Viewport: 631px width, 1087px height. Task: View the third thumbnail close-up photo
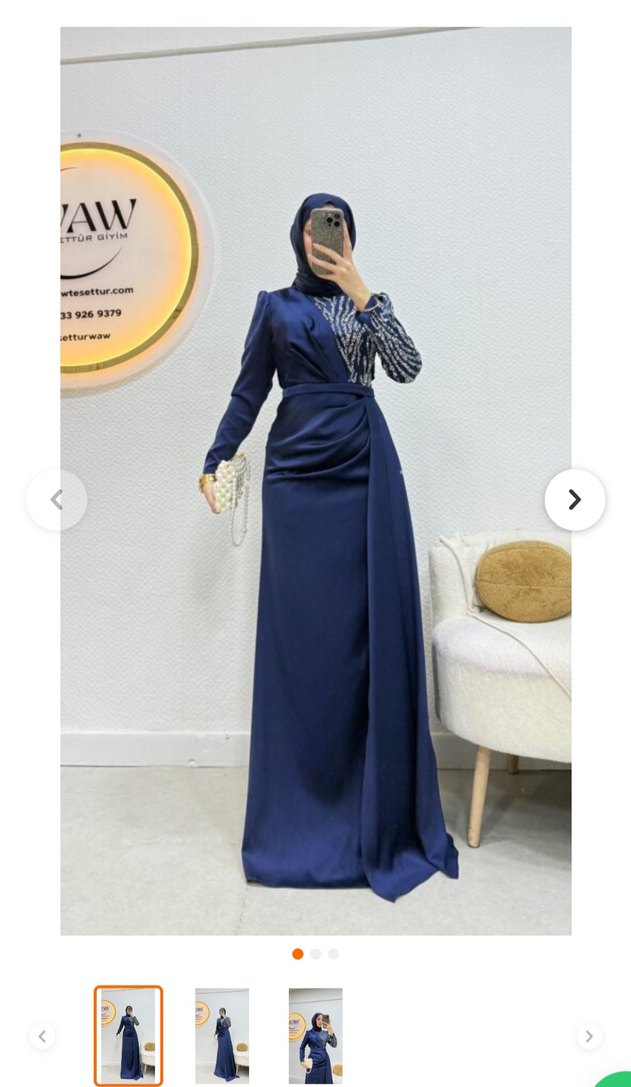coord(315,1036)
